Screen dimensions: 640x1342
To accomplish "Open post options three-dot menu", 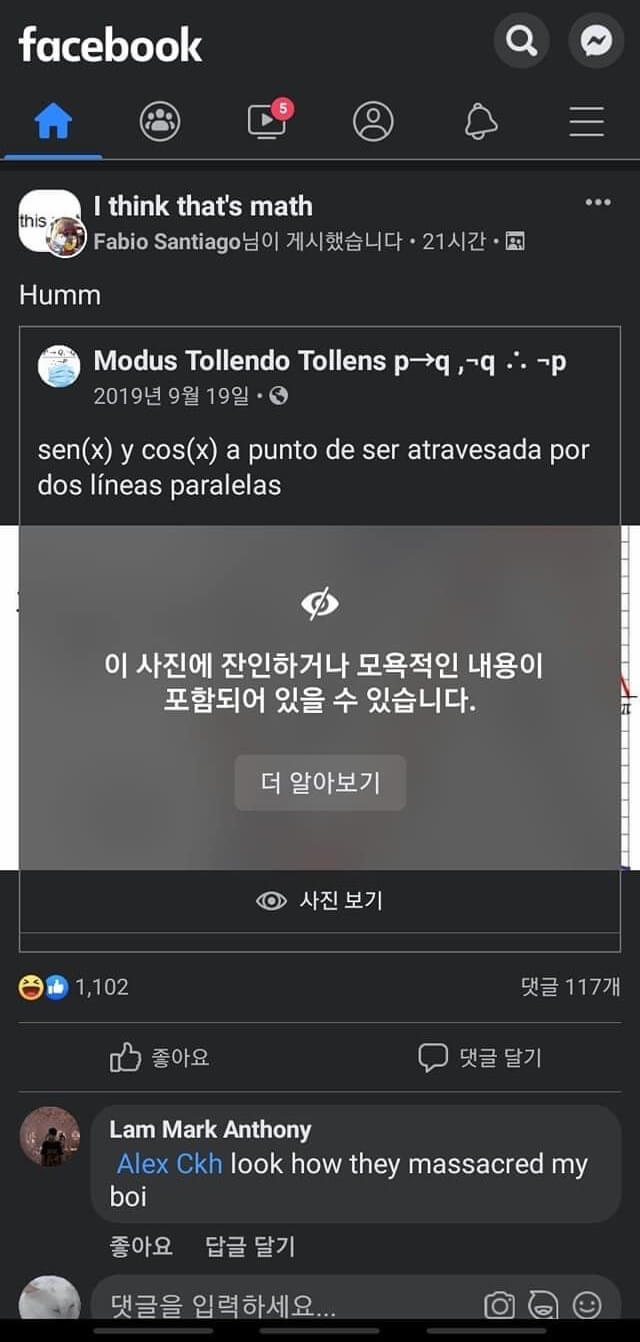I will (598, 203).
